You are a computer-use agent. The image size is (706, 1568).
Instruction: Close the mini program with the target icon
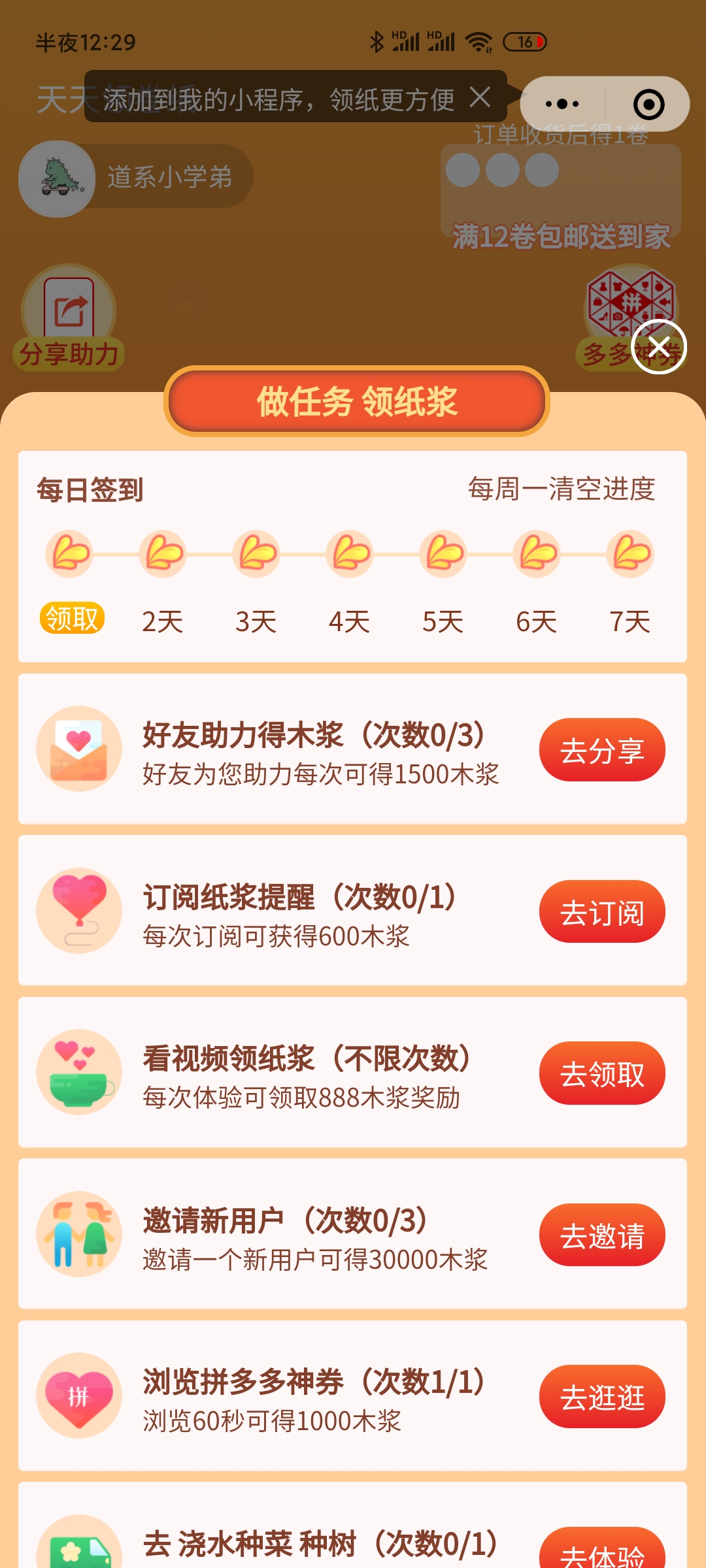pos(648,104)
